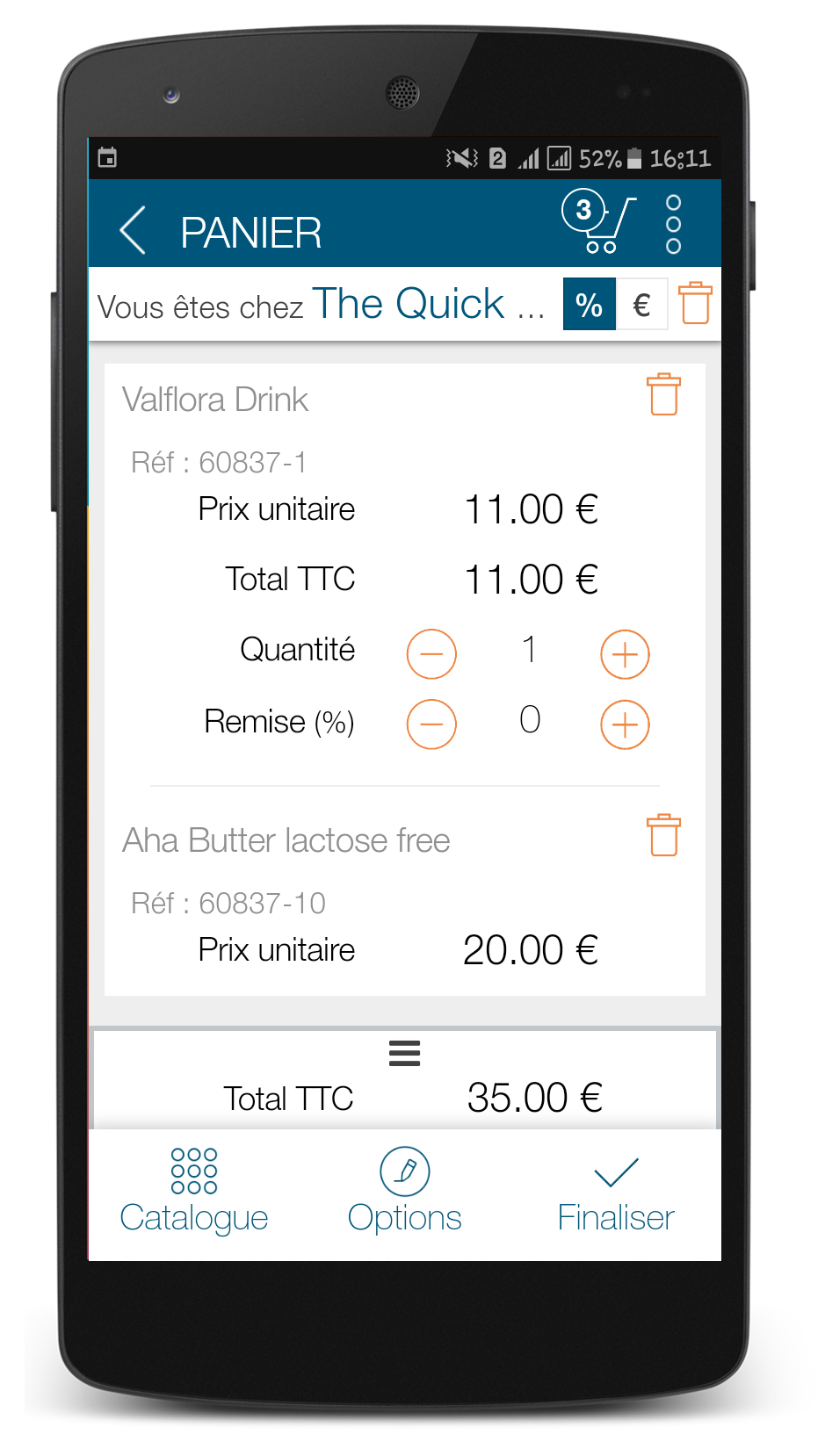Empty the whole cart with header trash
Viewport: 825px width, 1456px height.
[695, 303]
